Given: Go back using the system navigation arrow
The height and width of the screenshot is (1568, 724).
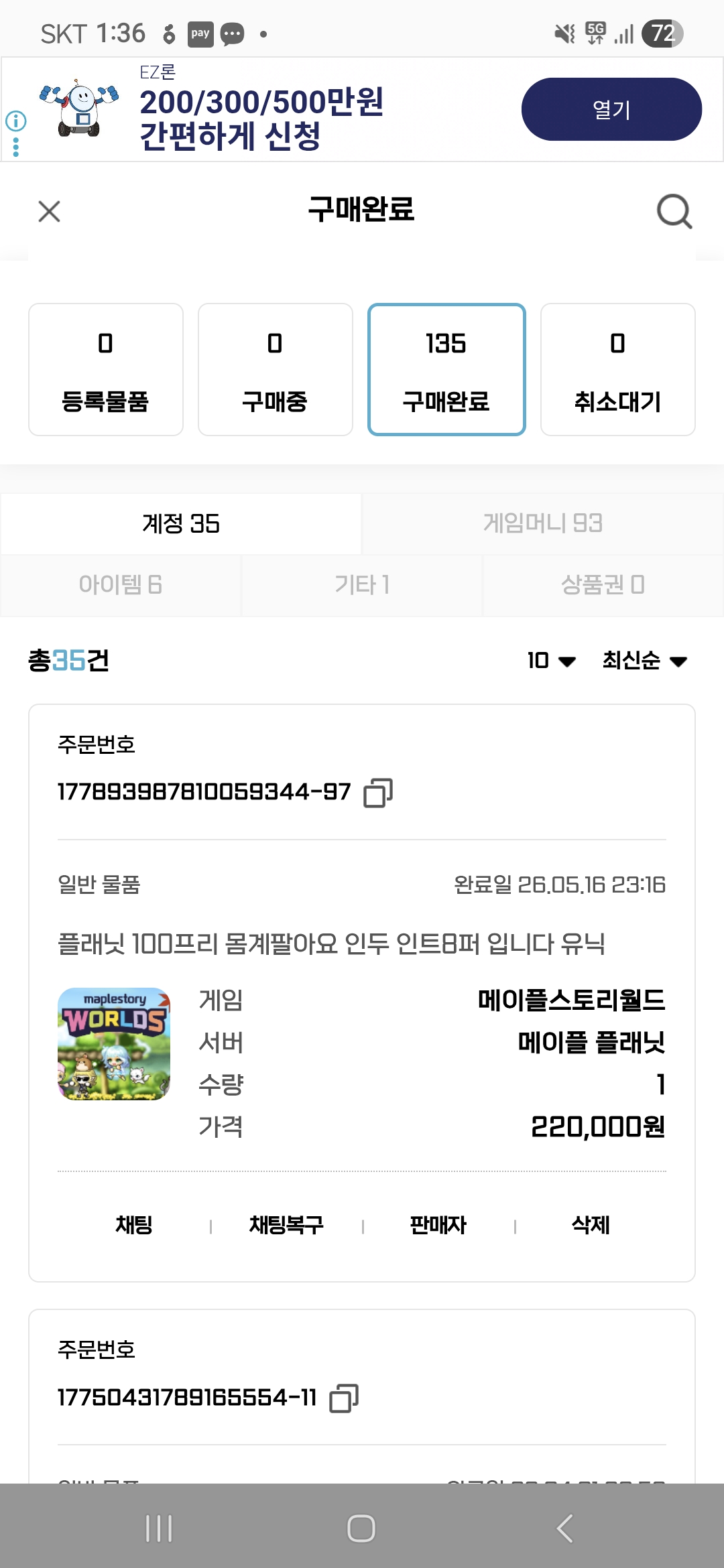Looking at the screenshot, I should (564, 1528).
